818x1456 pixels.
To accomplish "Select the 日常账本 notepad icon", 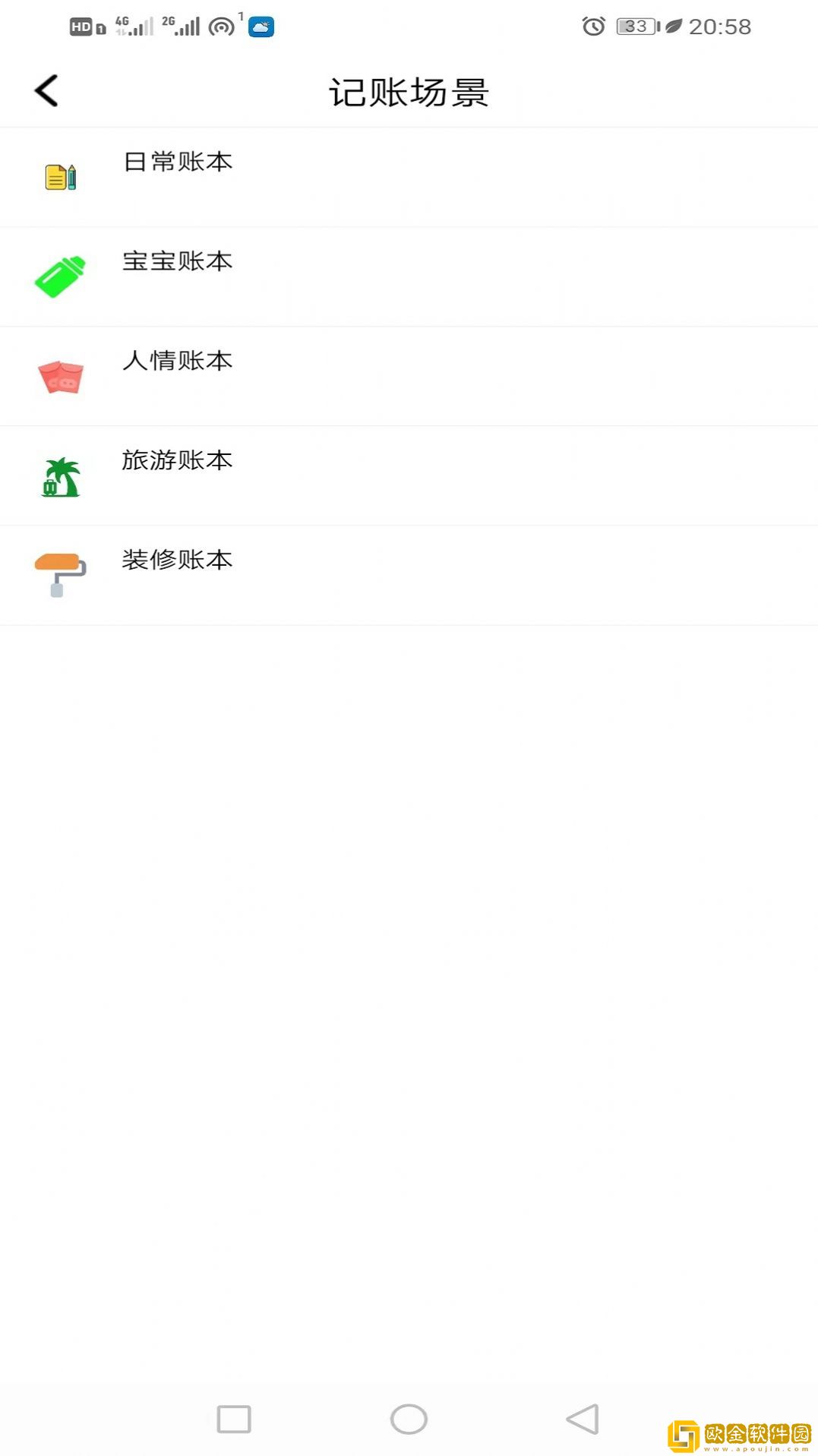I will tap(58, 176).
